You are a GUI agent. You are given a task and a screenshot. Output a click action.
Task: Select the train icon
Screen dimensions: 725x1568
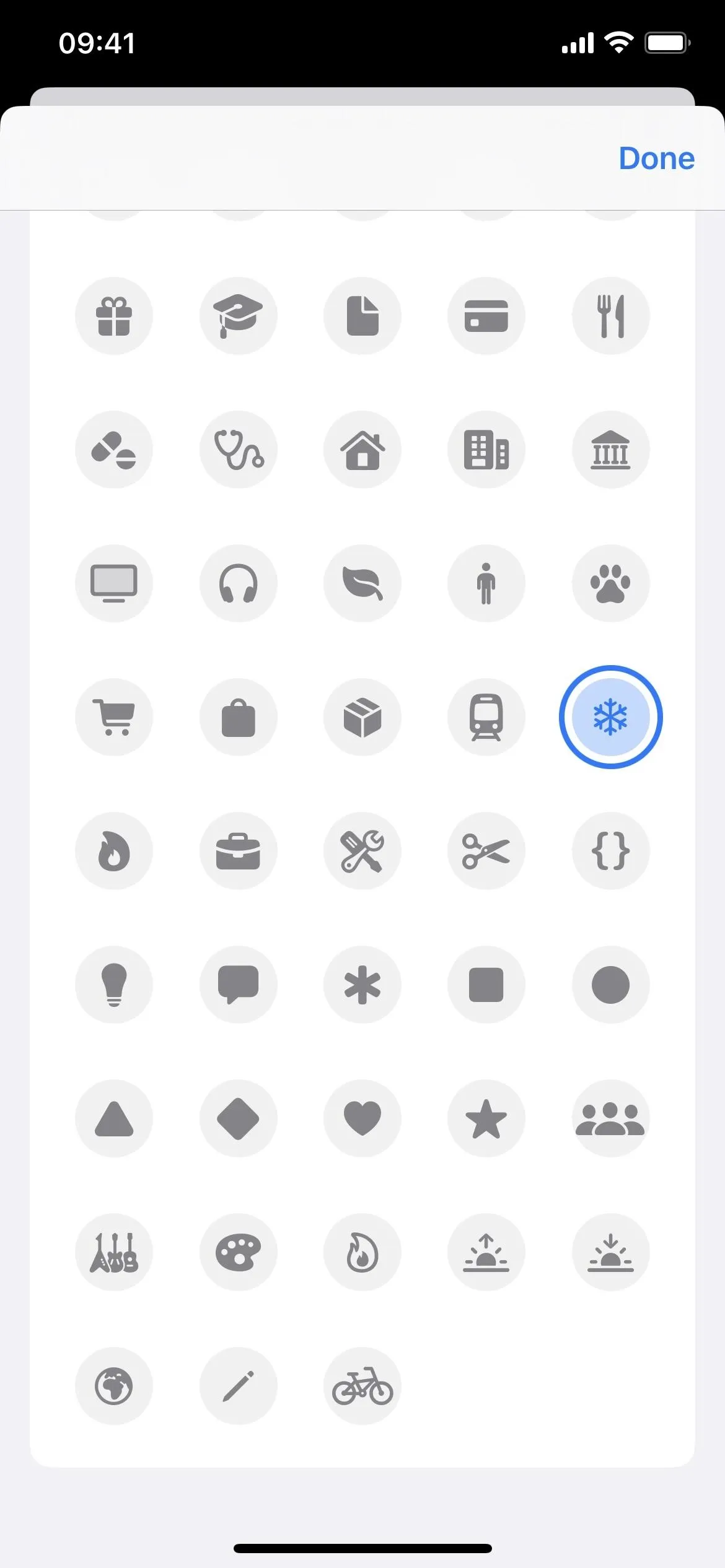[486, 717]
